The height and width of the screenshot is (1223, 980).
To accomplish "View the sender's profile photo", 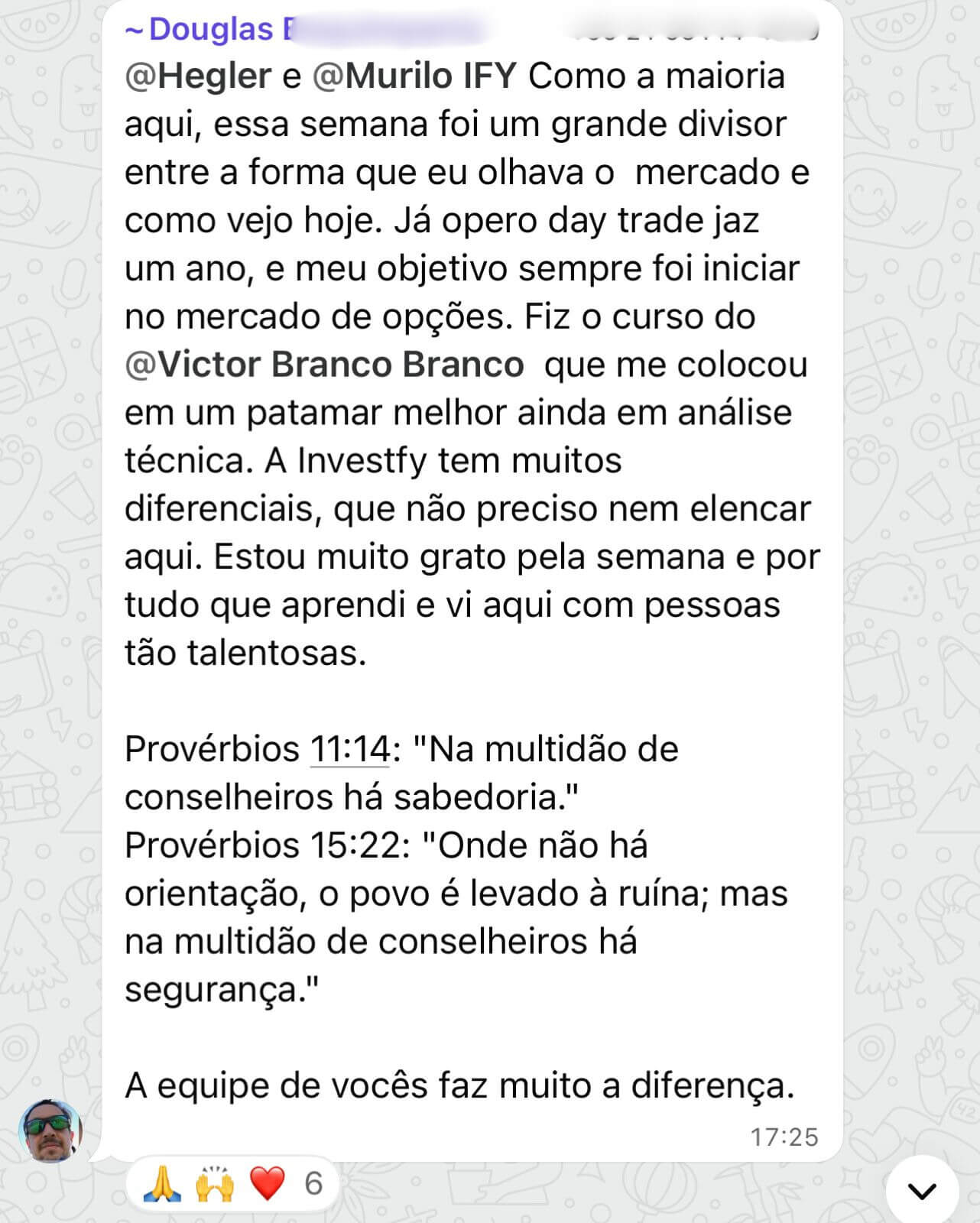I will [x=50, y=1131].
